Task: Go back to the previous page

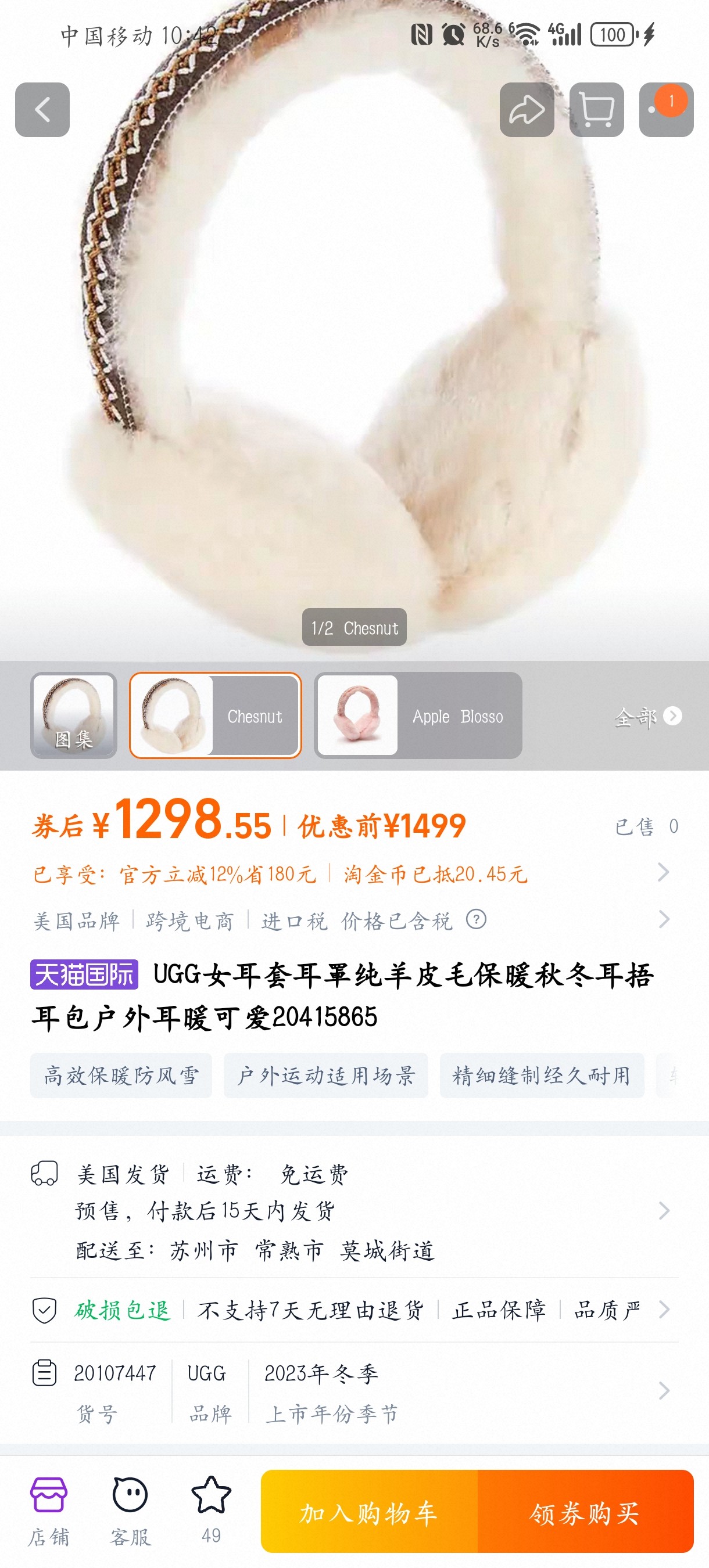Action: (42, 110)
